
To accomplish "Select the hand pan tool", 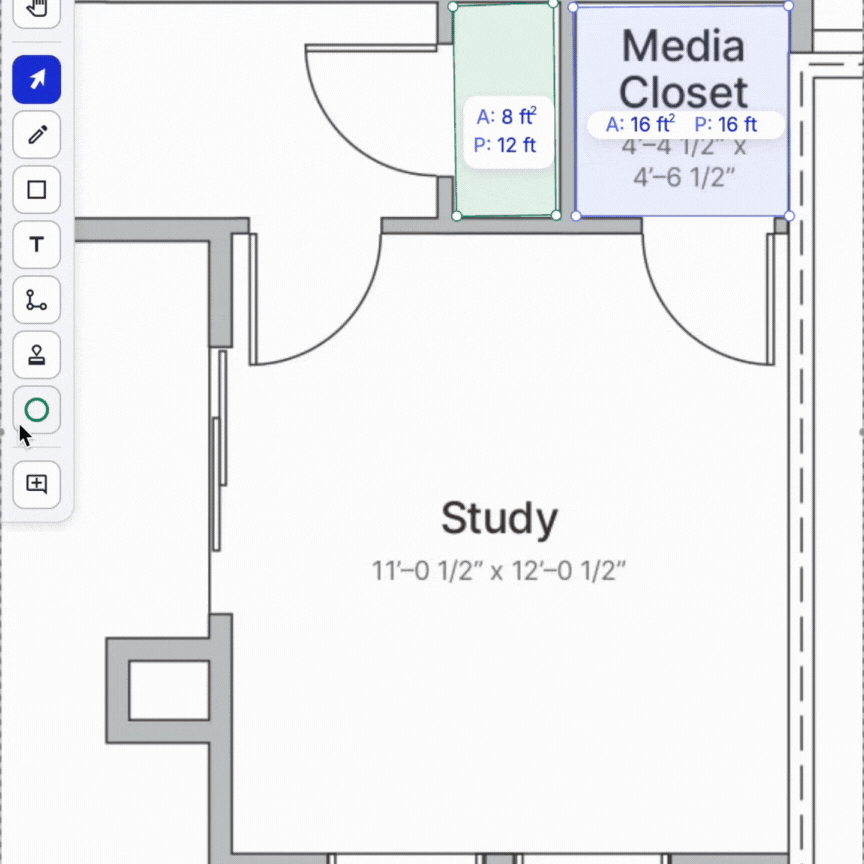I will pyautogui.click(x=36, y=10).
